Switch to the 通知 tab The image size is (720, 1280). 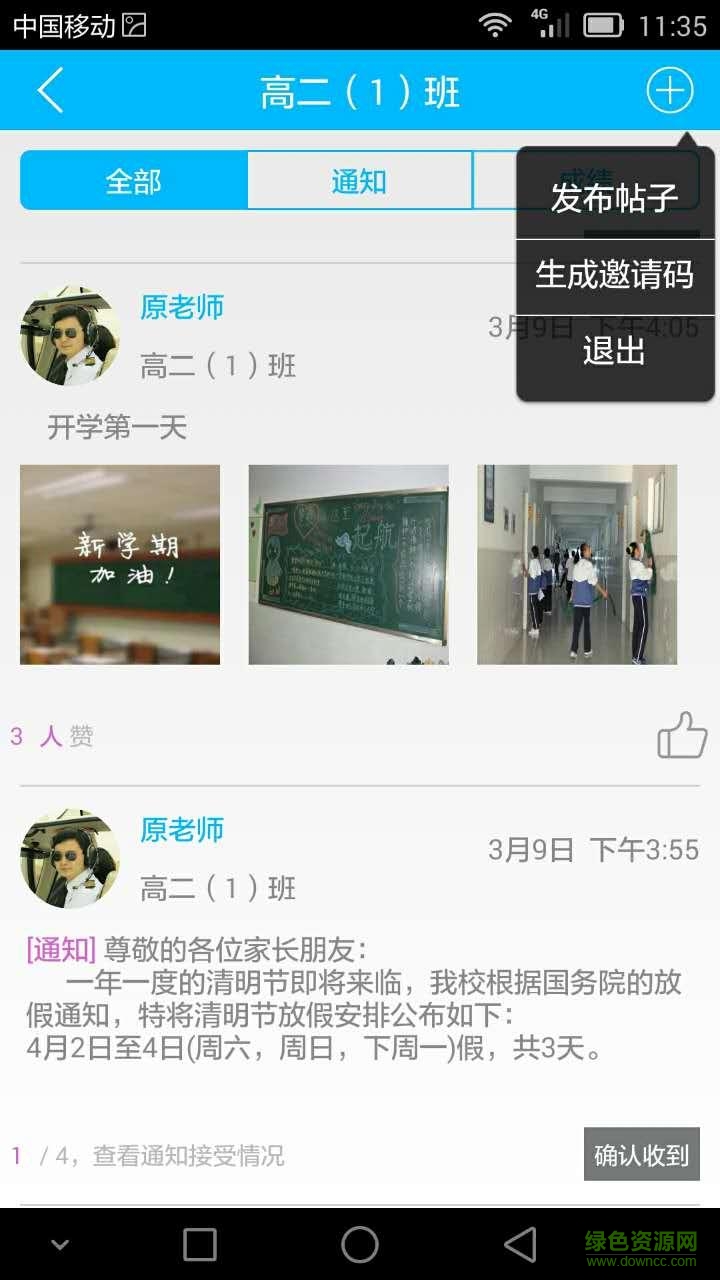click(359, 181)
